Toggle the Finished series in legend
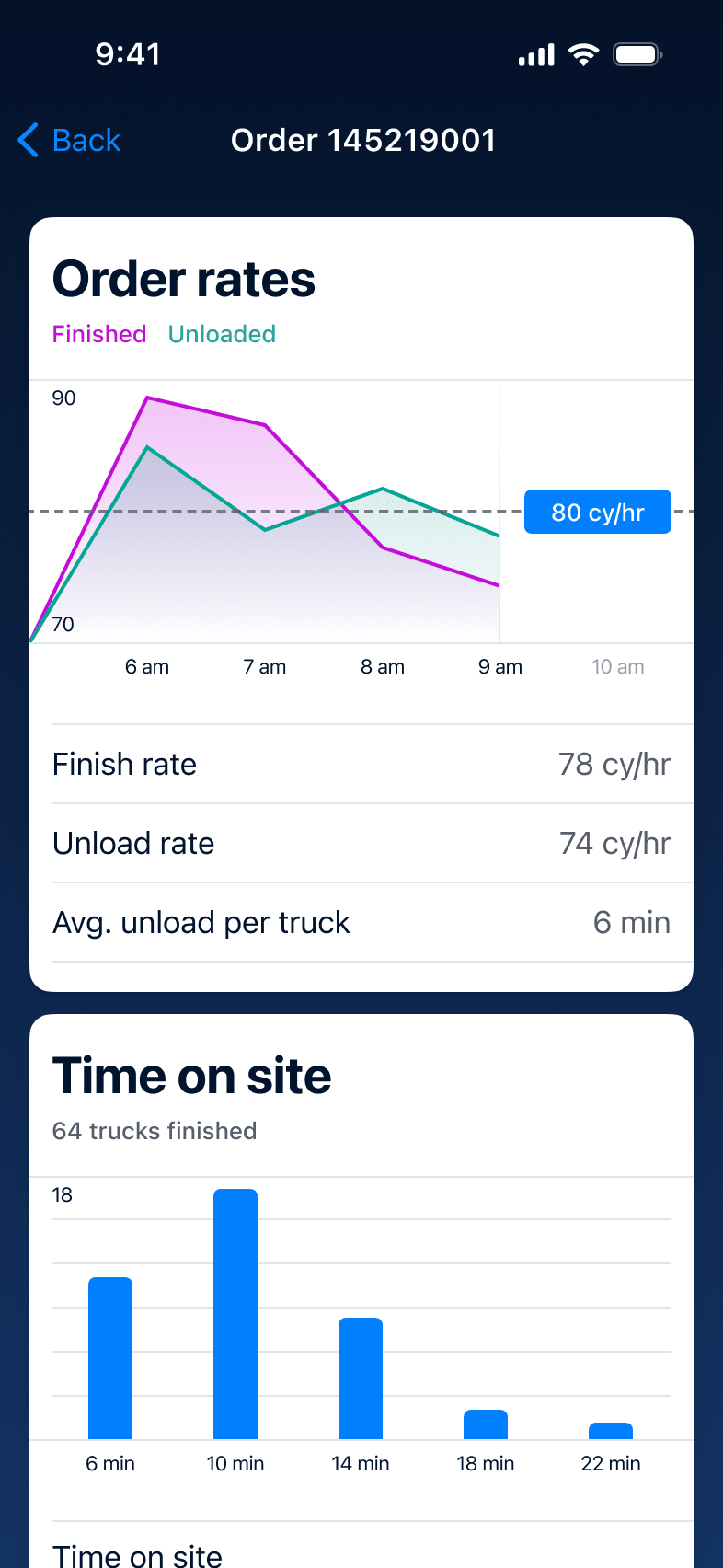The width and height of the screenshot is (723, 1568). [99, 334]
